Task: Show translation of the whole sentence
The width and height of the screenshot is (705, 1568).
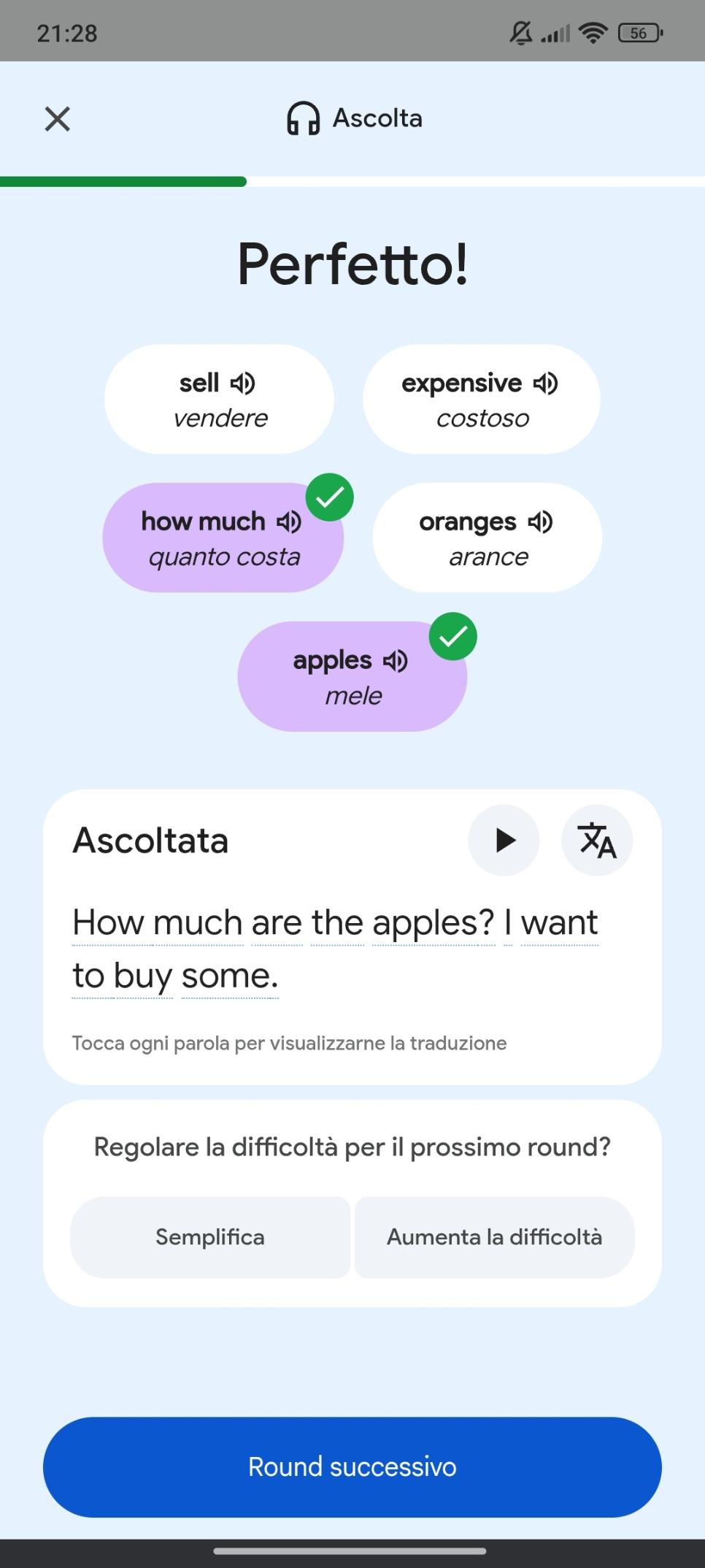Action: [x=597, y=840]
